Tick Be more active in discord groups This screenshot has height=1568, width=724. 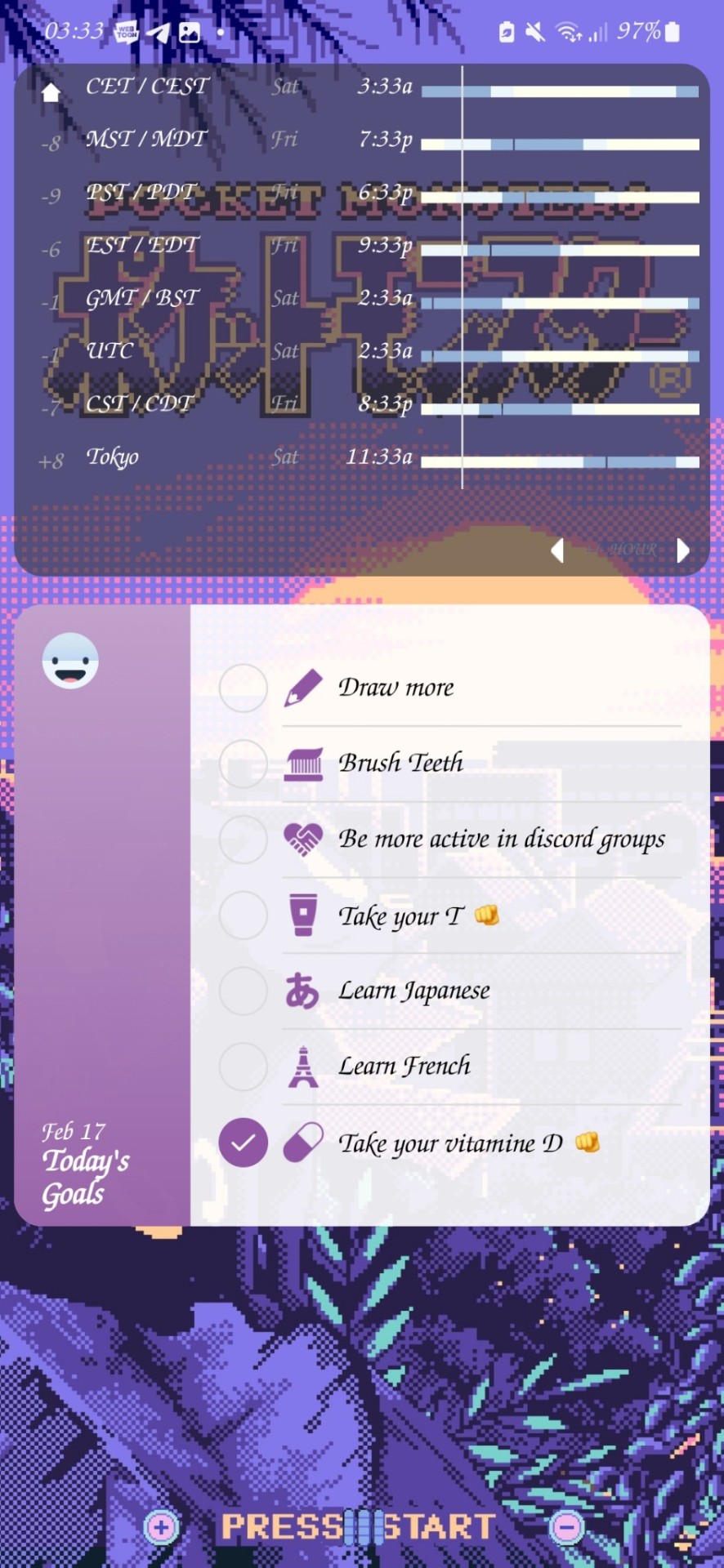click(x=243, y=839)
